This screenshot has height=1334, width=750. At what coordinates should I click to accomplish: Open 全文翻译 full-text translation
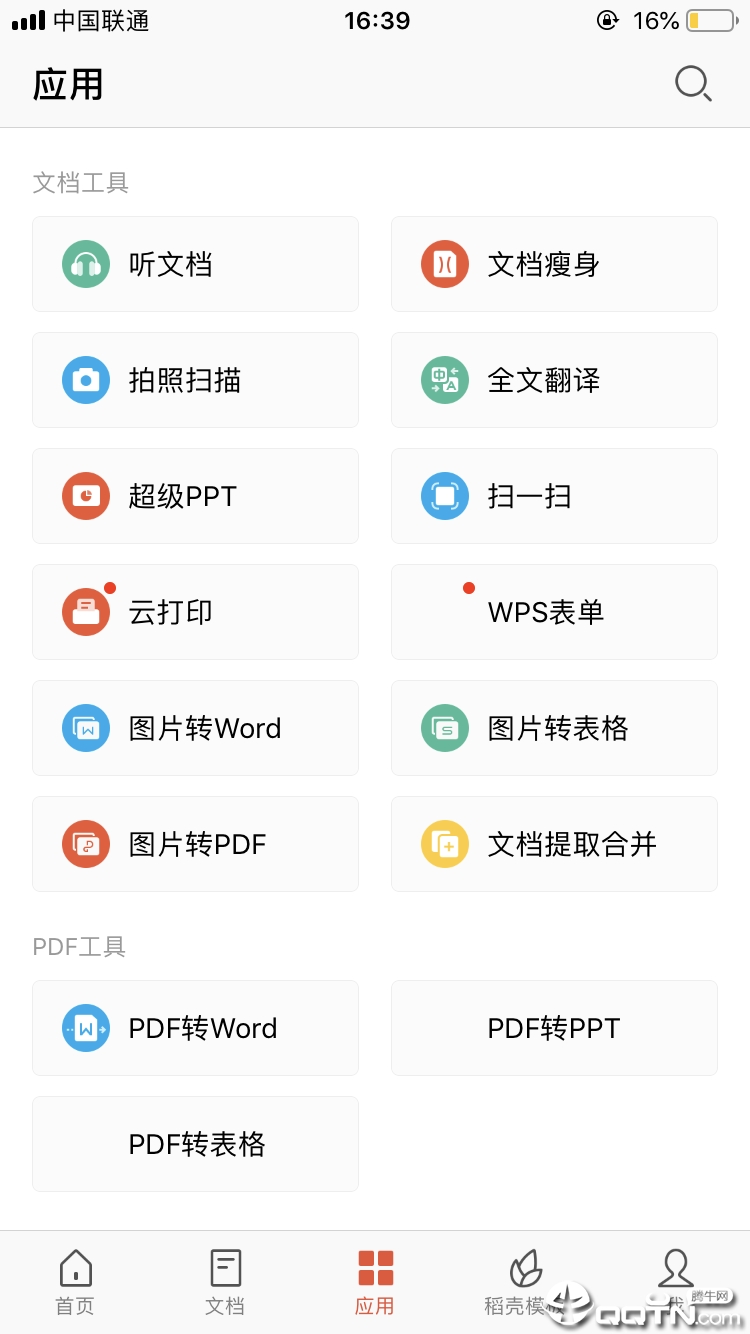pyautogui.click(x=554, y=380)
